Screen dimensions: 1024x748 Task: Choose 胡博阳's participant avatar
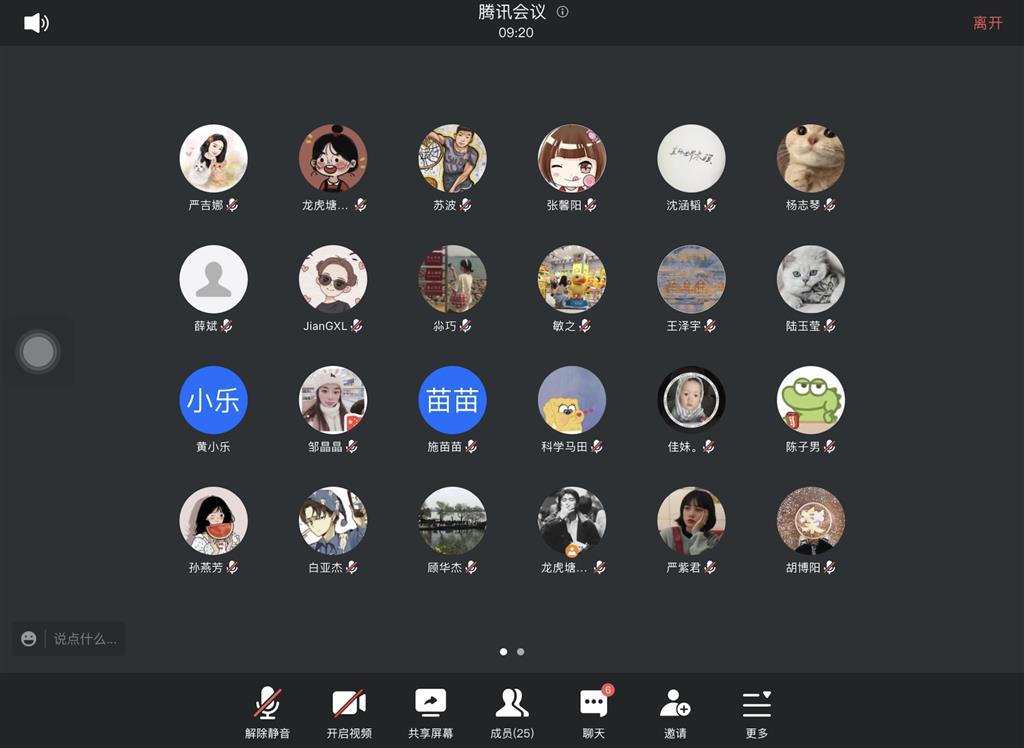[x=810, y=521]
